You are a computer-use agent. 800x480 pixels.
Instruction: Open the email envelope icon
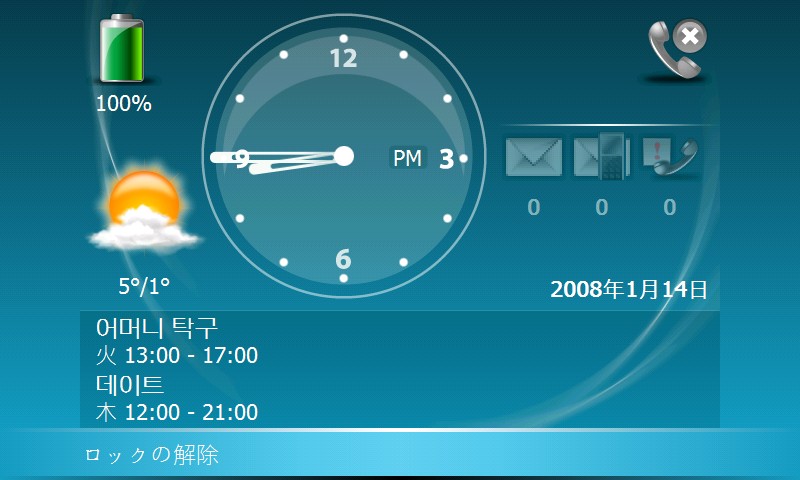533,158
